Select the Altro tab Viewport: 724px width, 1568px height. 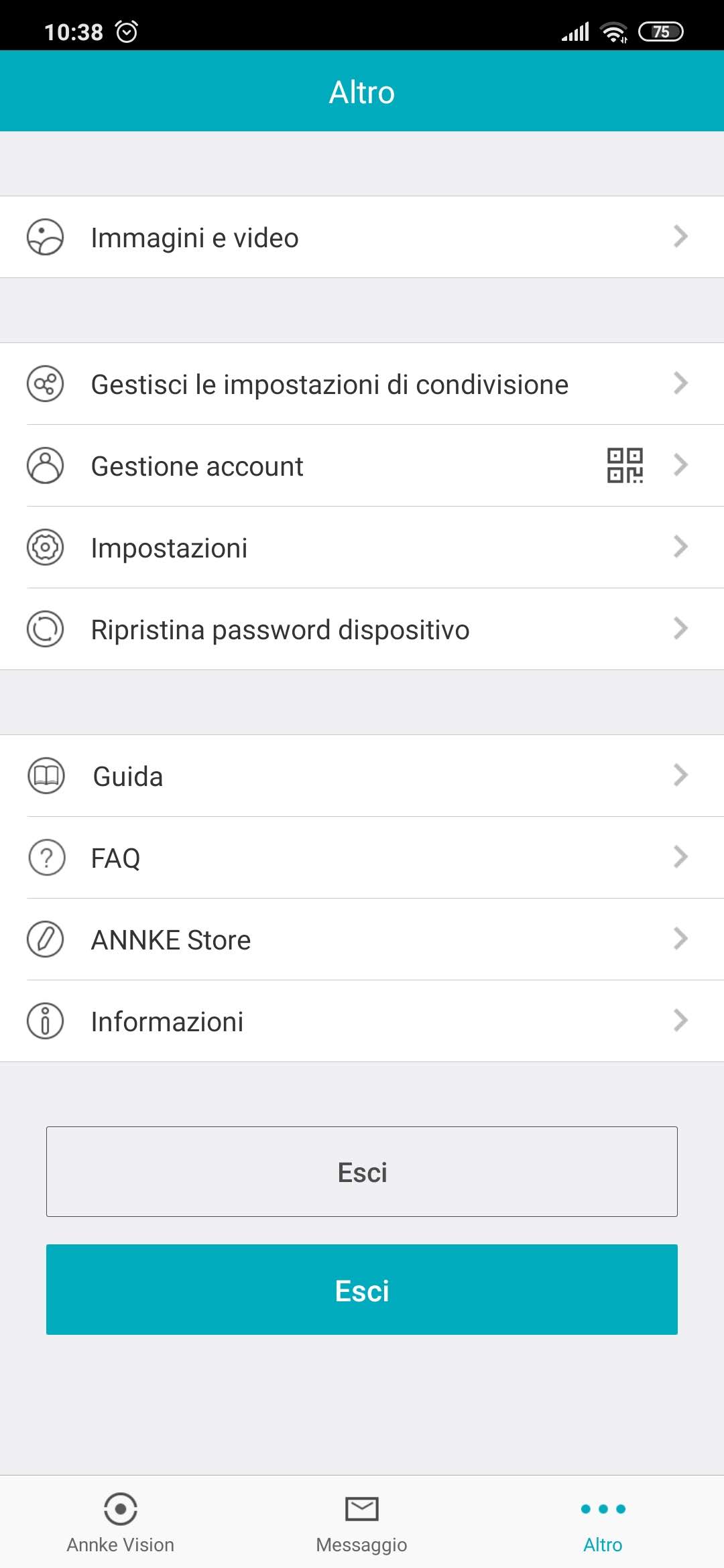[603, 1522]
